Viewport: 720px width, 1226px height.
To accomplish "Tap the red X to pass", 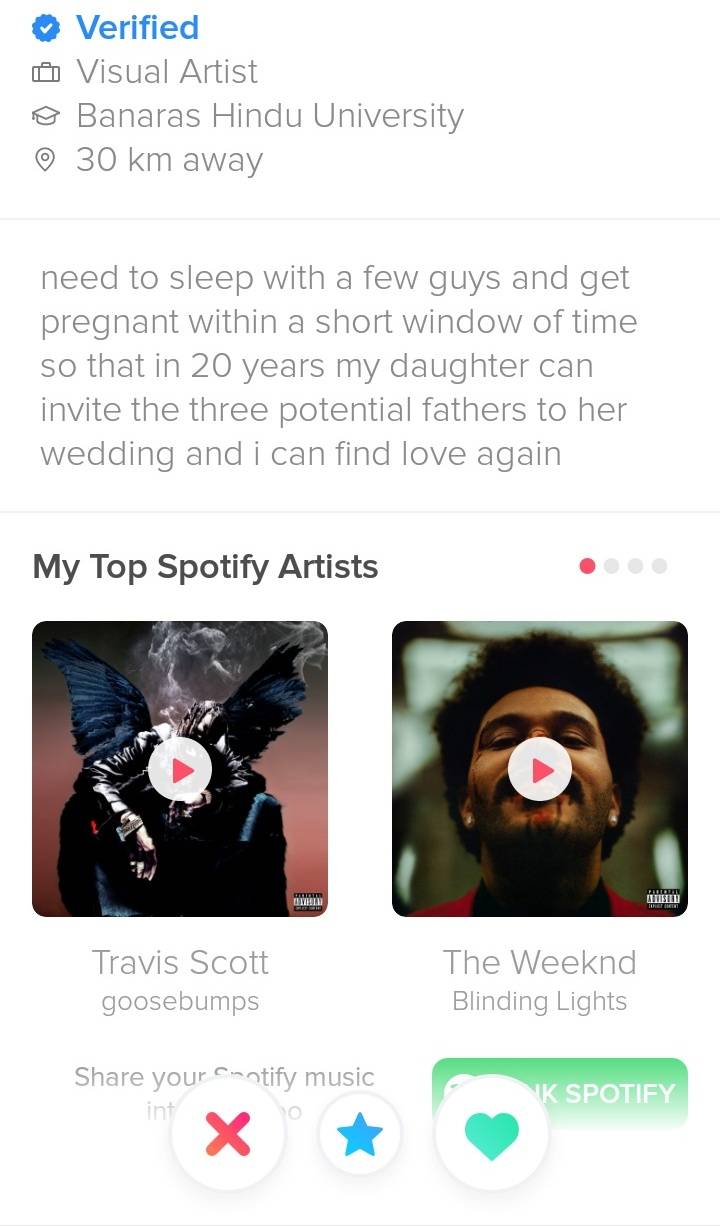I will [x=228, y=1135].
